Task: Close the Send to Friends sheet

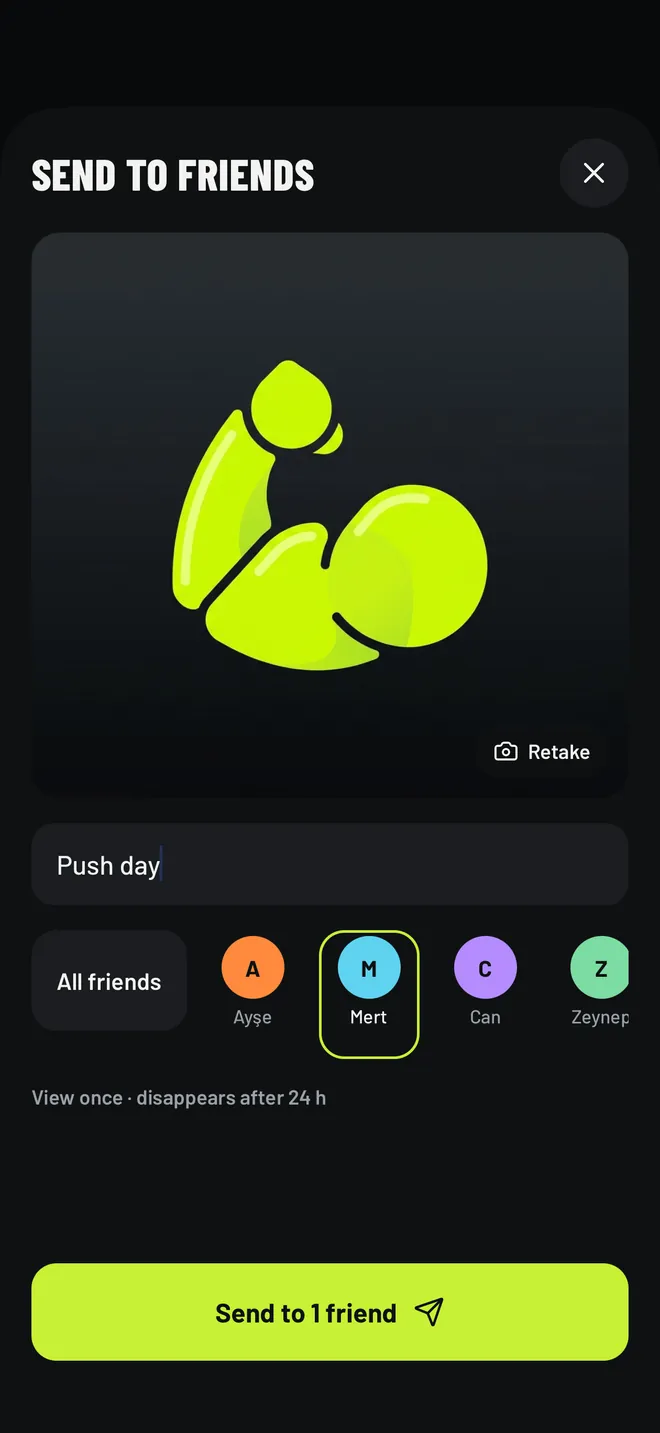Action: 593,173
